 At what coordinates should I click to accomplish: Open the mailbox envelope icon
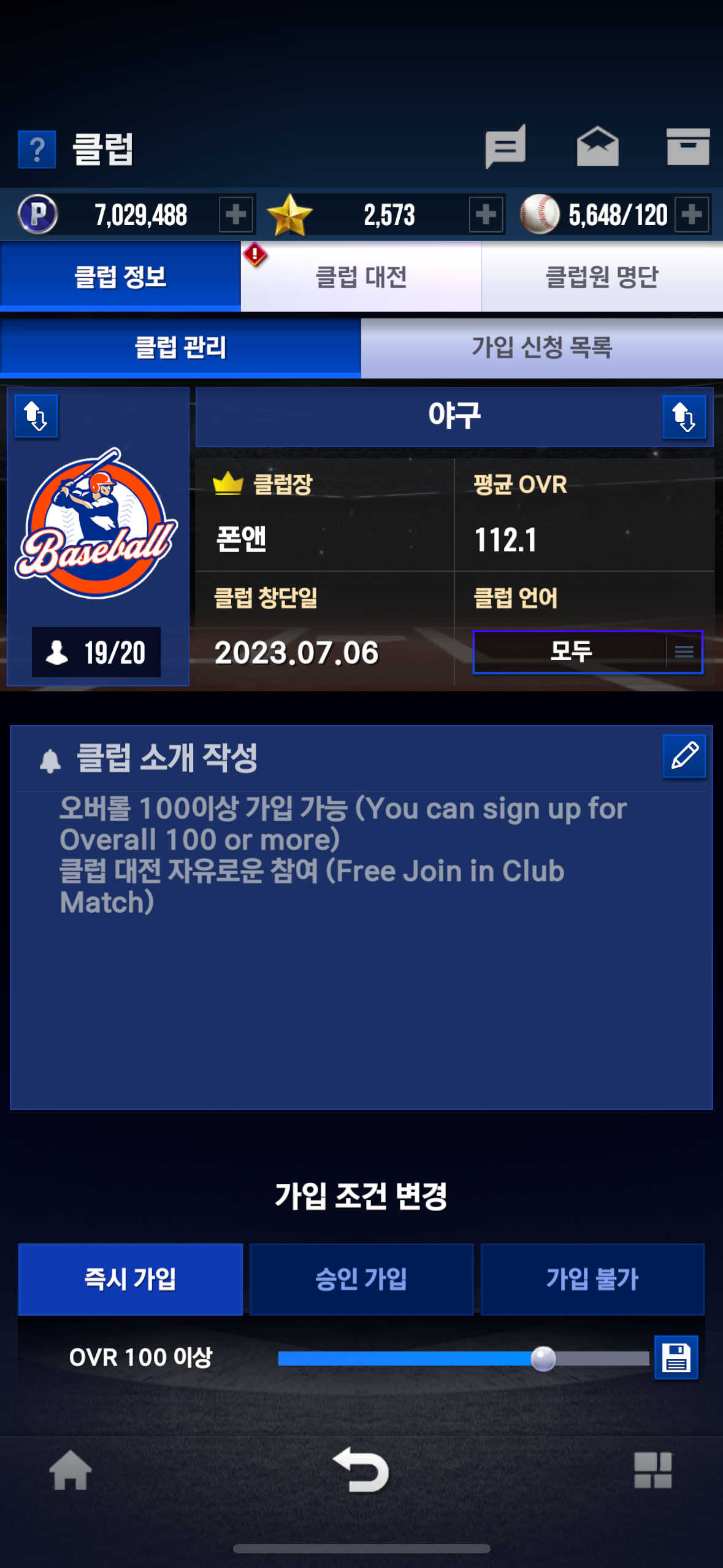tap(597, 147)
